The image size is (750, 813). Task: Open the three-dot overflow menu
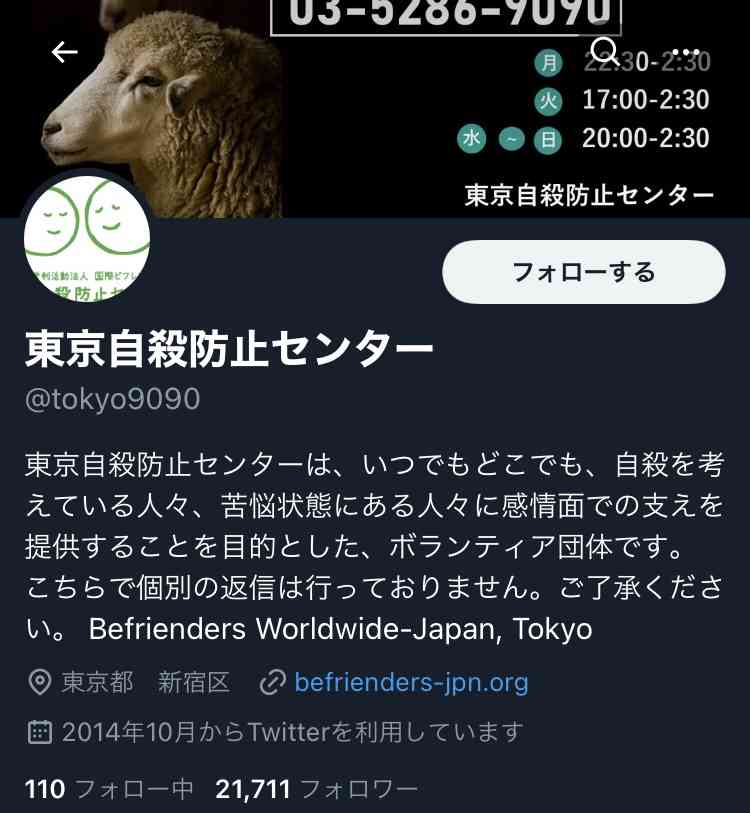pos(686,52)
